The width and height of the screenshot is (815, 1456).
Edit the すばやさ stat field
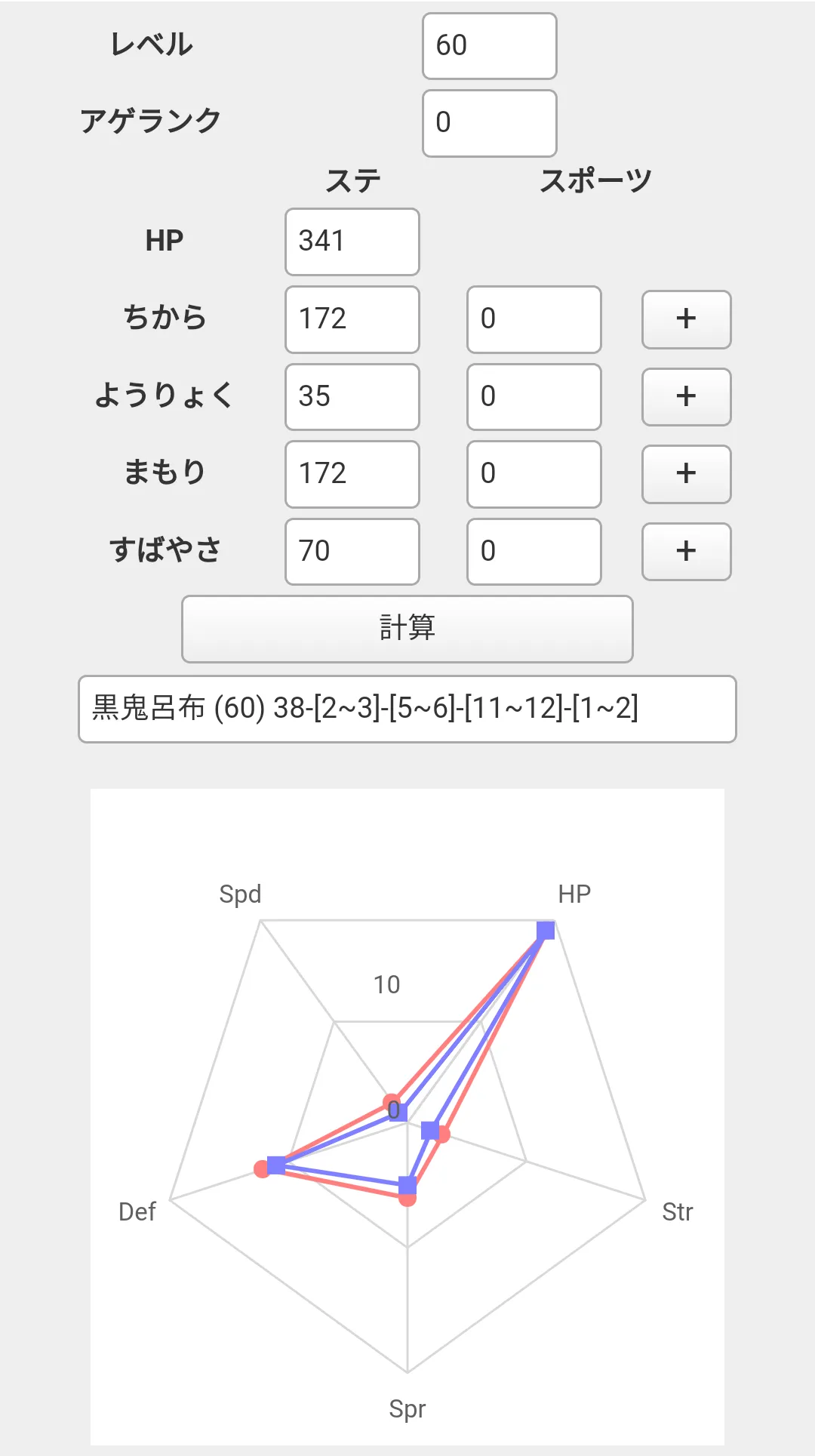[x=352, y=552]
